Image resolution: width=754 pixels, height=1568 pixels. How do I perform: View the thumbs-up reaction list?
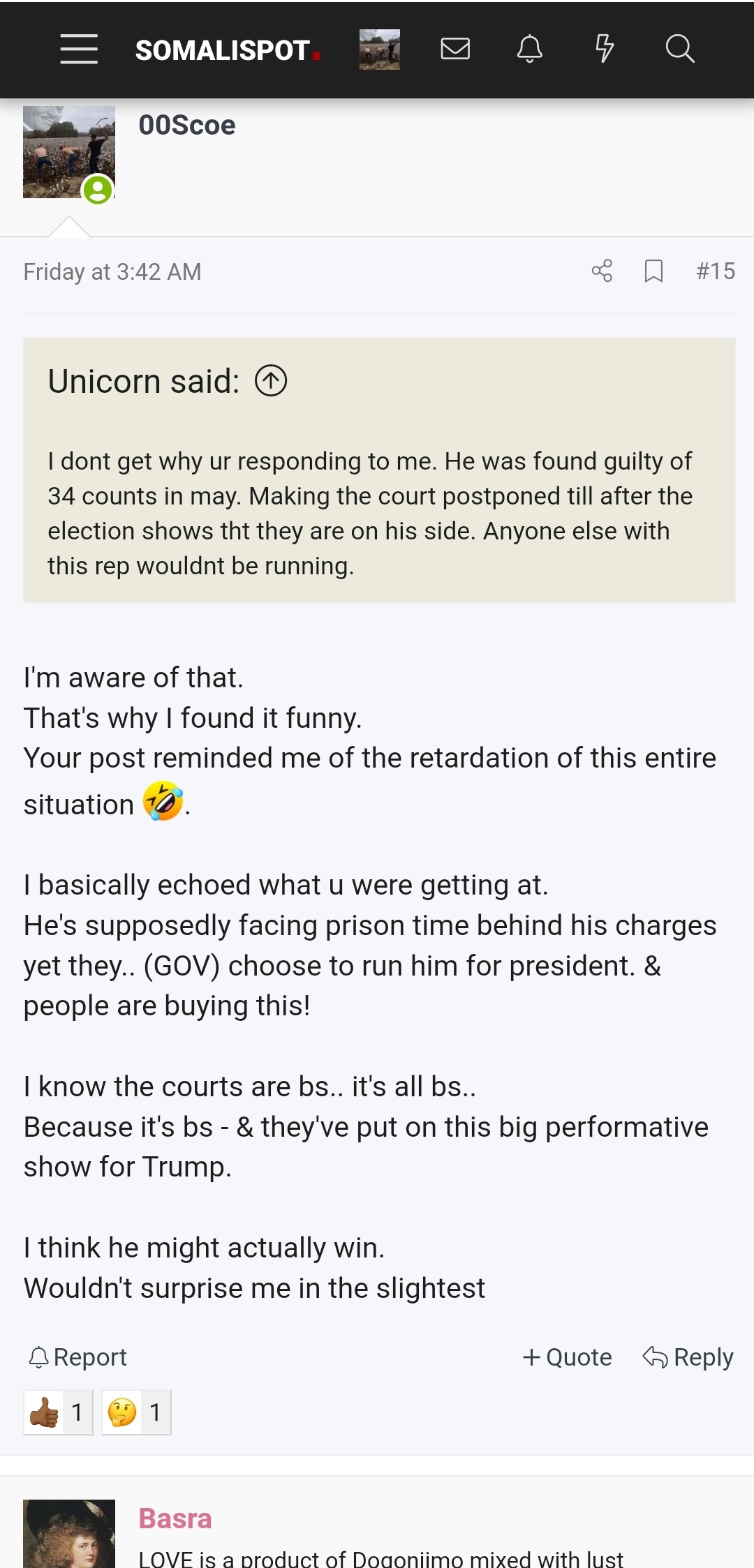(58, 1412)
